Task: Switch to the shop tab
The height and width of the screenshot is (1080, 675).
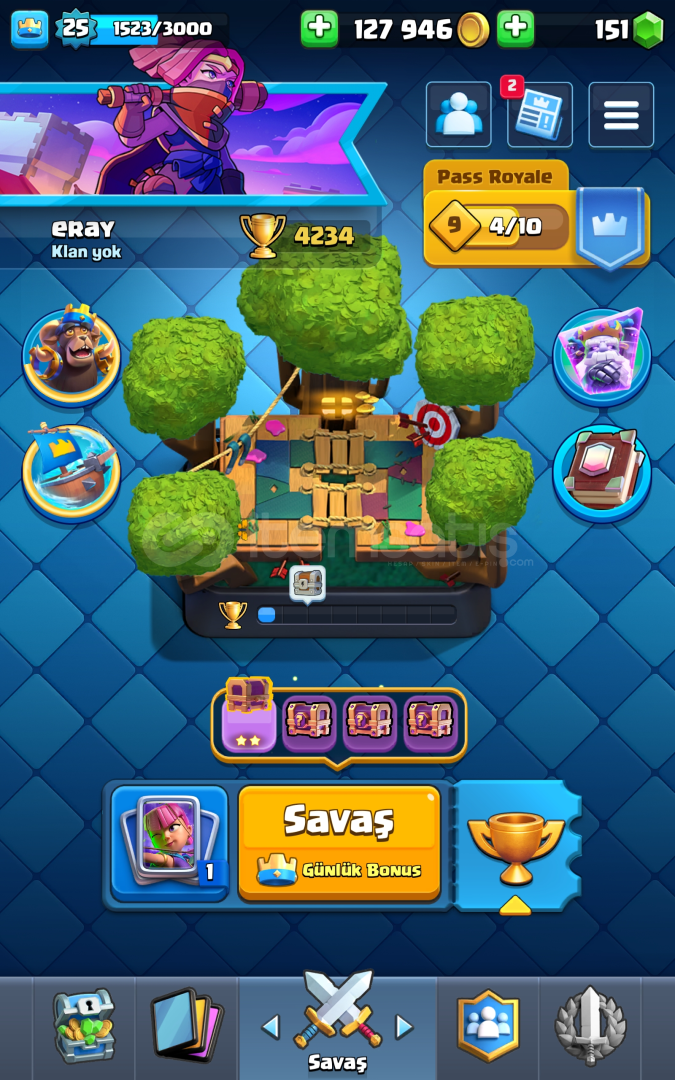Action: (84, 1026)
